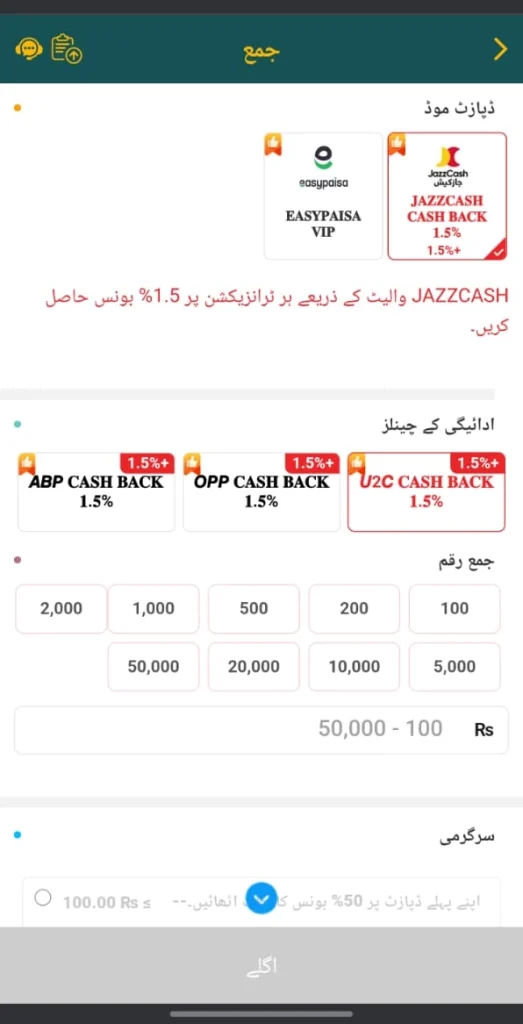Choose OPP CASH BACK payment channel
Image resolution: width=523 pixels, height=1024 pixels.
[262, 492]
